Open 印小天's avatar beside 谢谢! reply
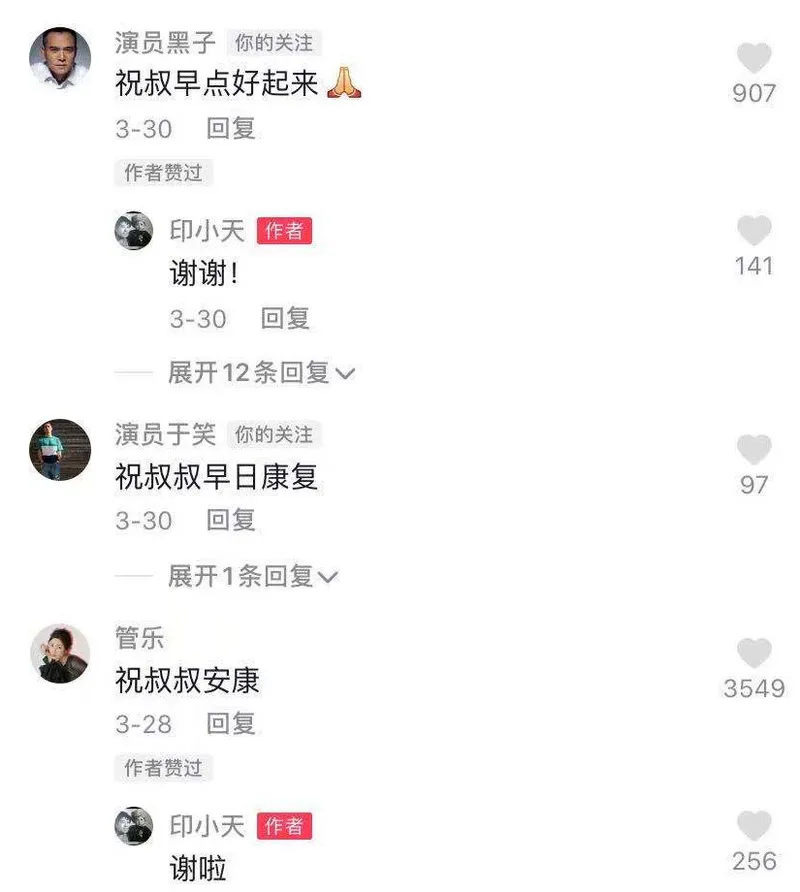The width and height of the screenshot is (800, 892). (133, 231)
